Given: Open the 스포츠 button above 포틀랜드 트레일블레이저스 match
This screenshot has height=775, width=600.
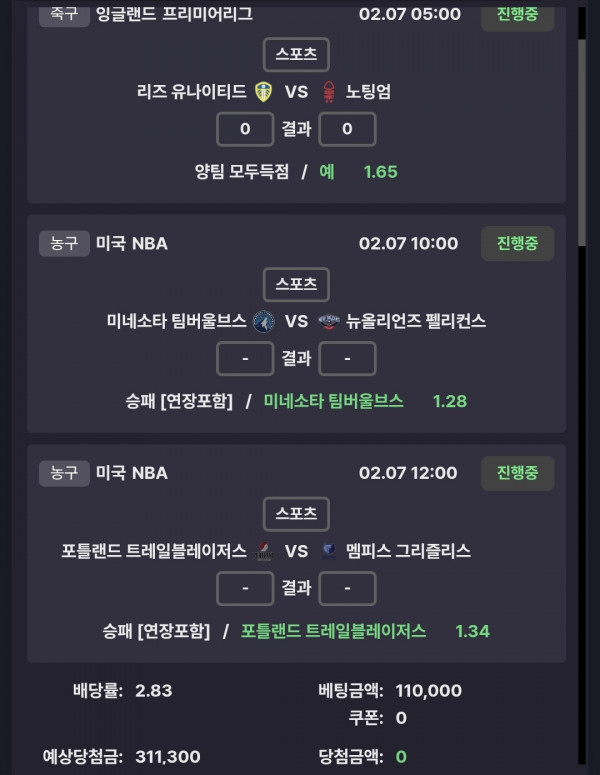Looking at the screenshot, I should pyautogui.click(x=296, y=514).
